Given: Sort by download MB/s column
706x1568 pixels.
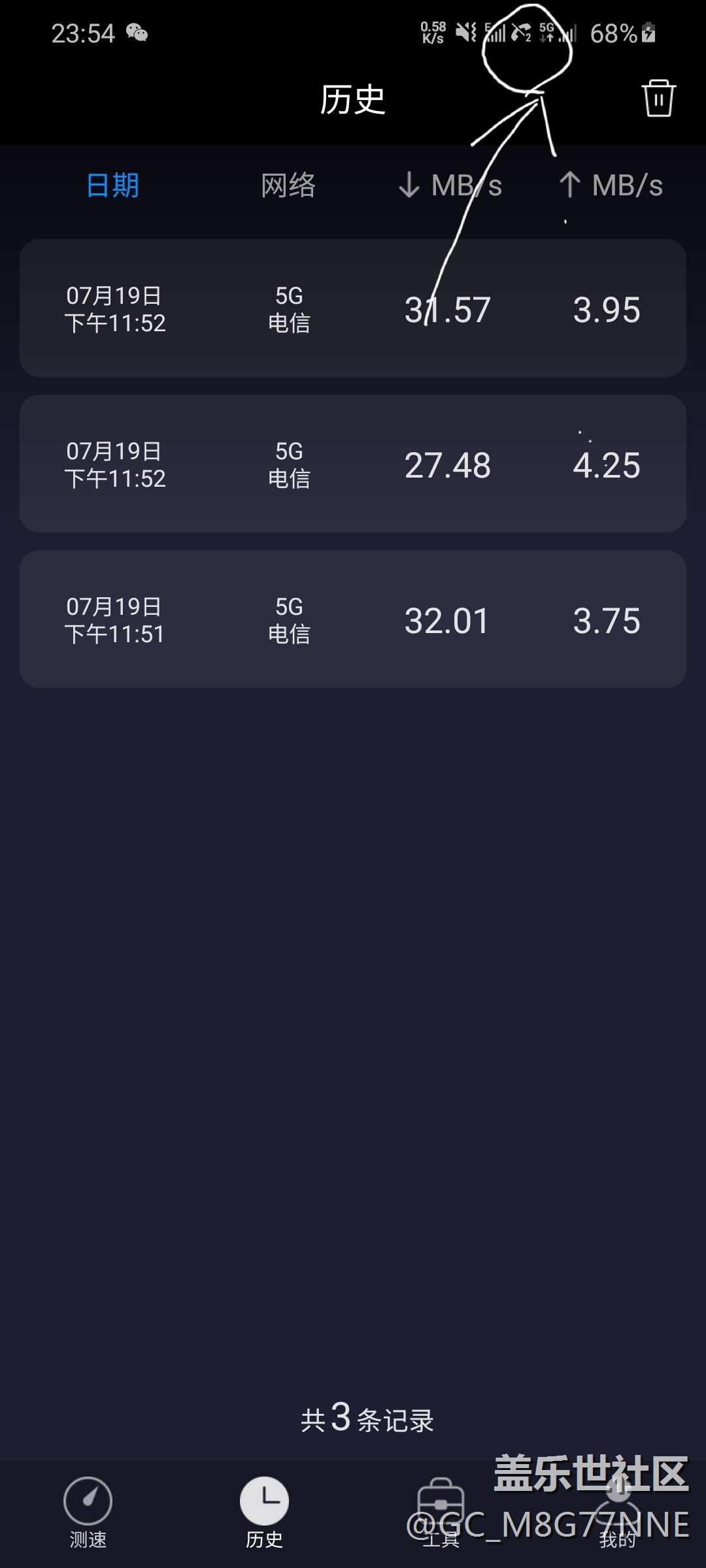Looking at the screenshot, I should tap(450, 186).
